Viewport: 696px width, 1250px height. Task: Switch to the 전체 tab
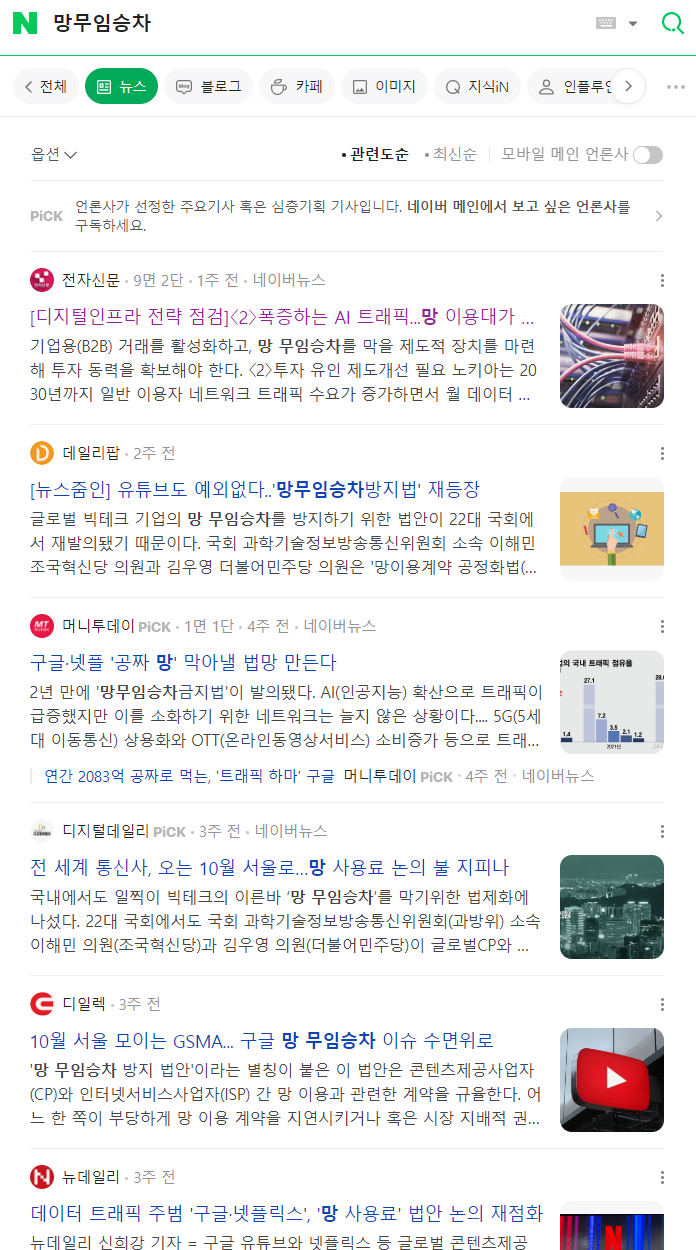[45, 87]
